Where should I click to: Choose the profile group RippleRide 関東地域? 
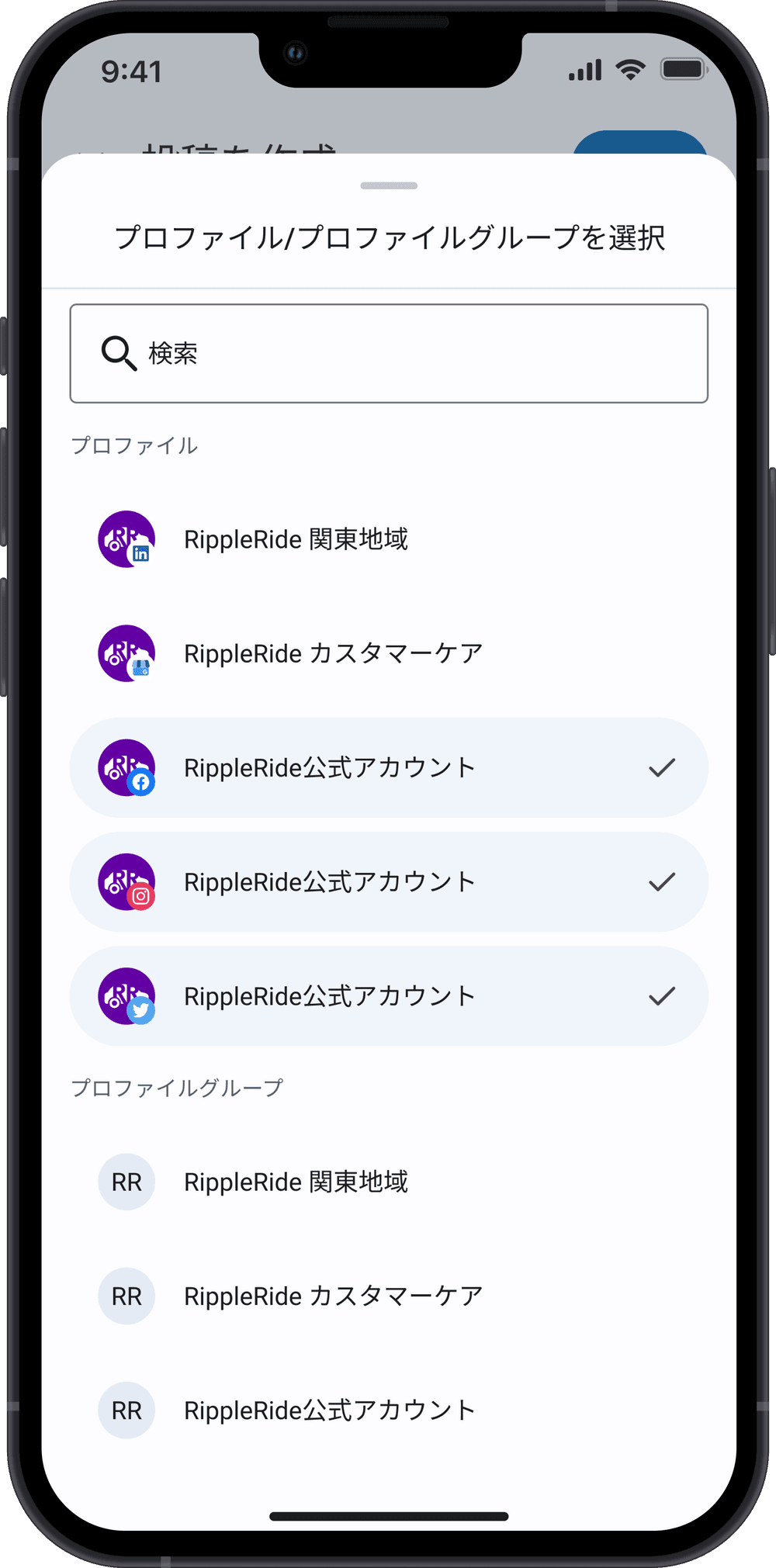tap(388, 1182)
